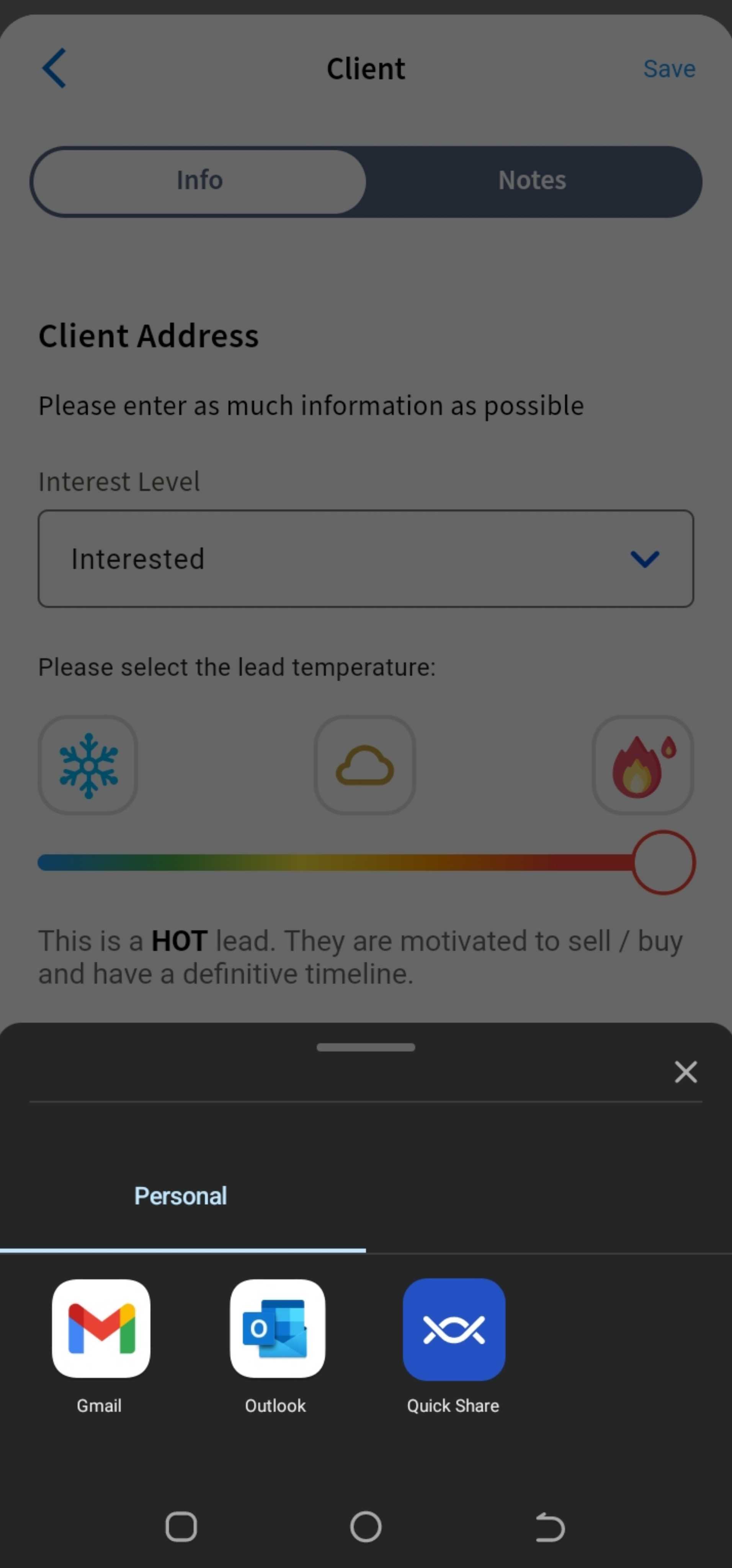
Task: Go to the home screen
Action: [x=366, y=1527]
